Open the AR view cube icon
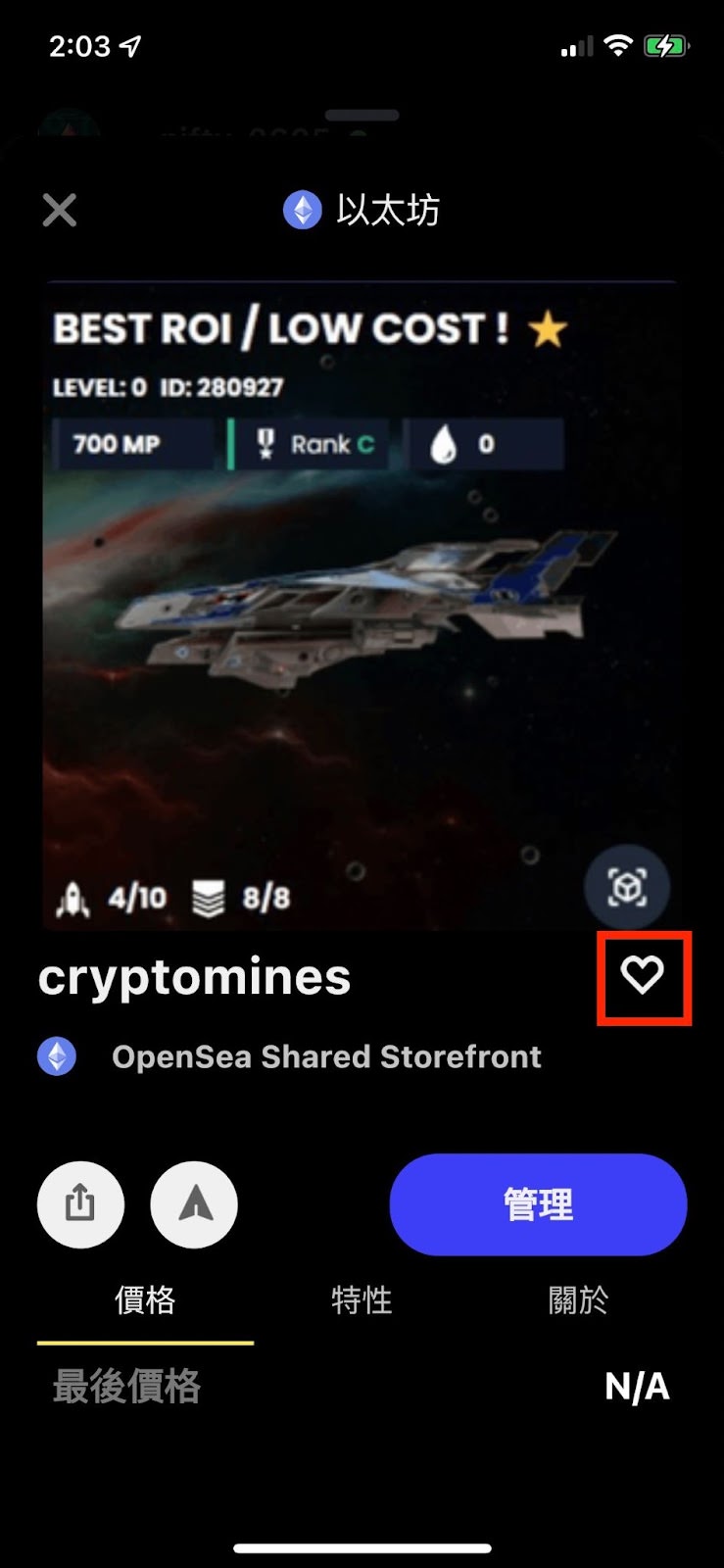 (627, 888)
